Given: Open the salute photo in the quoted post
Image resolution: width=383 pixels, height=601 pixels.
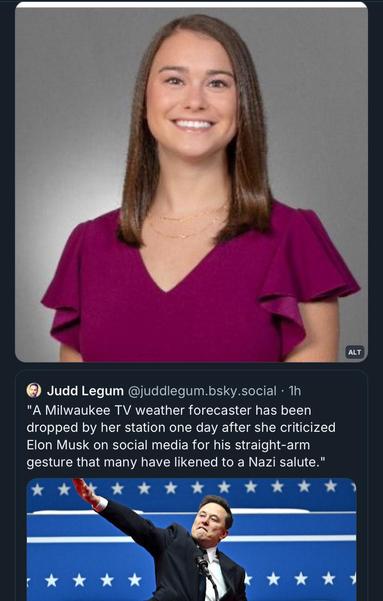Looking at the screenshot, I should [191, 539].
